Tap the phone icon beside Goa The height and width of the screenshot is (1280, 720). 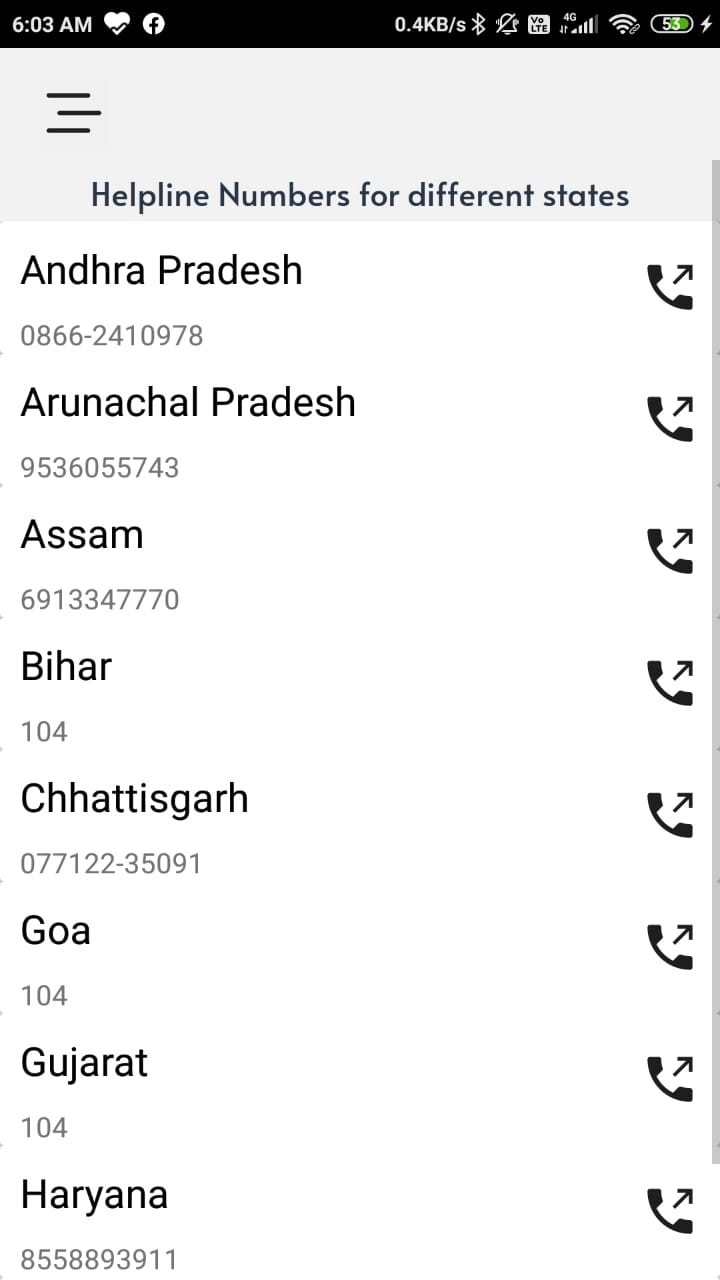tap(670, 947)
